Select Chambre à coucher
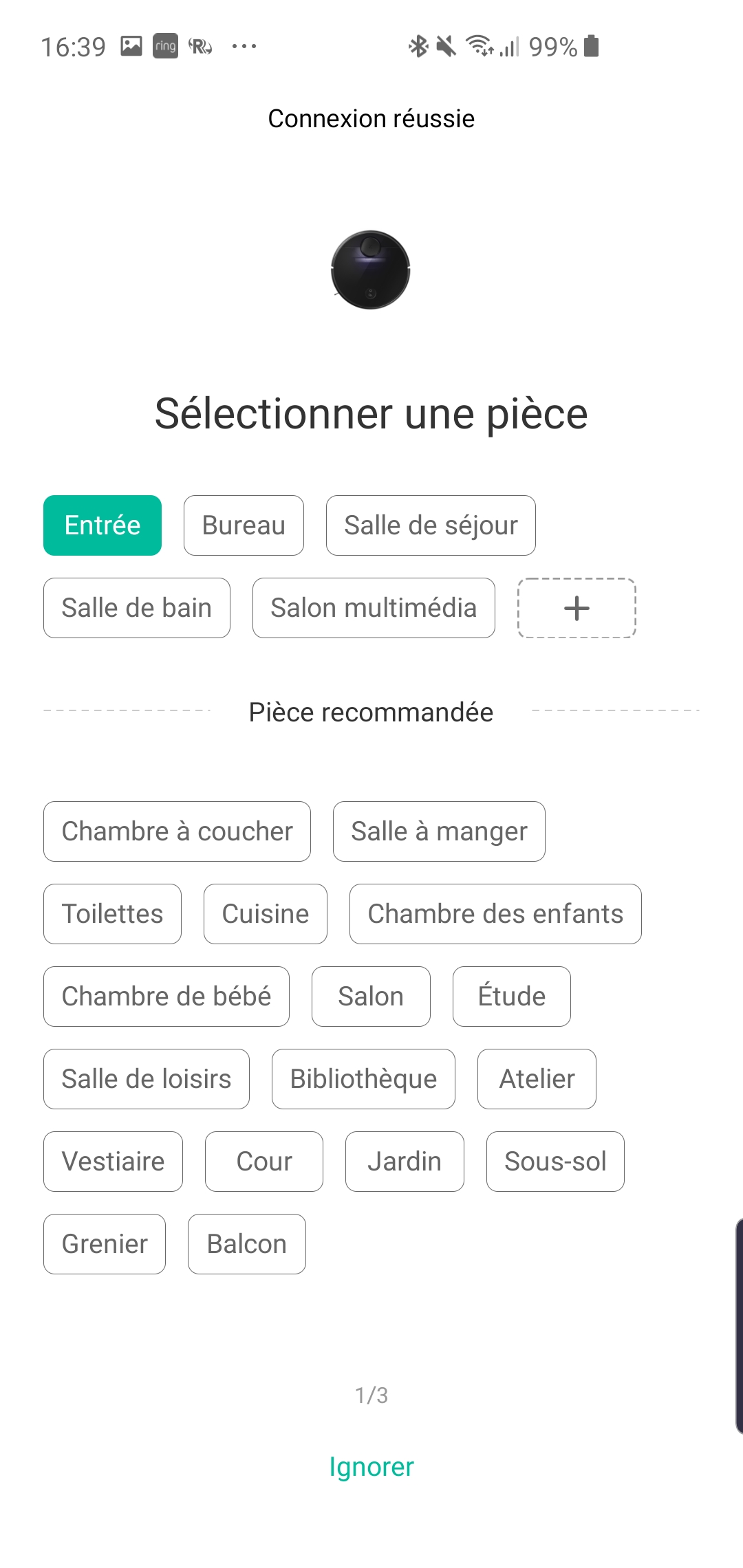Image resolution: width=743 pixels, height=1568 pixels. point(177,831)
